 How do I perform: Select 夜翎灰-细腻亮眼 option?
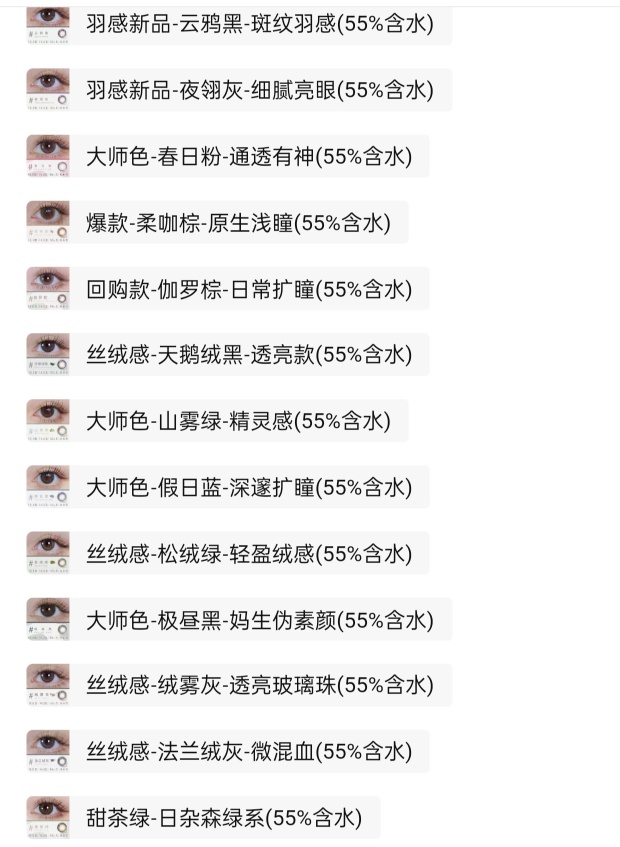(x=259, y=90)
